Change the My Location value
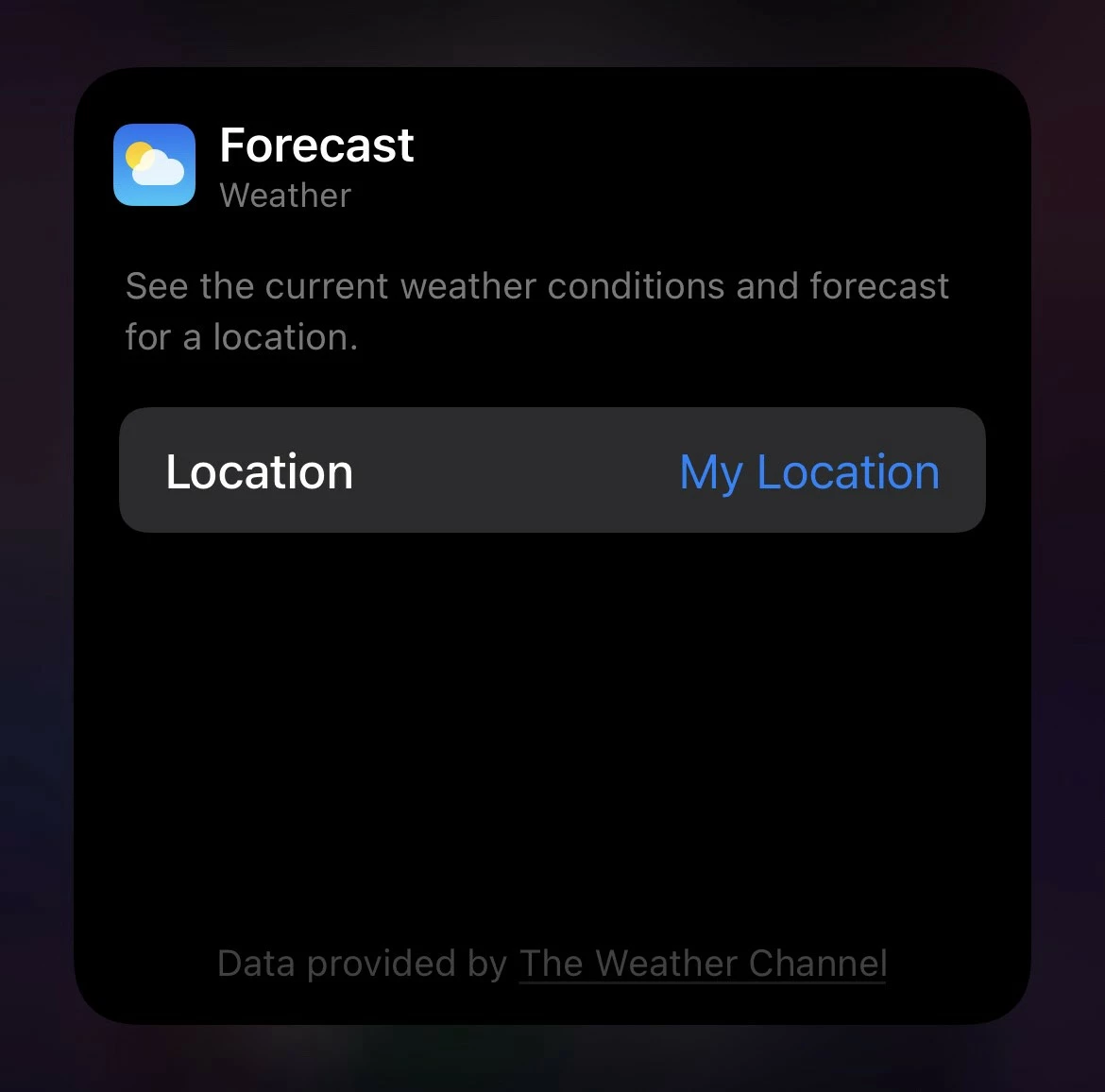The height and width of the screenshot is (1092, 1105). pyautogui.click(x=809, y=472)
